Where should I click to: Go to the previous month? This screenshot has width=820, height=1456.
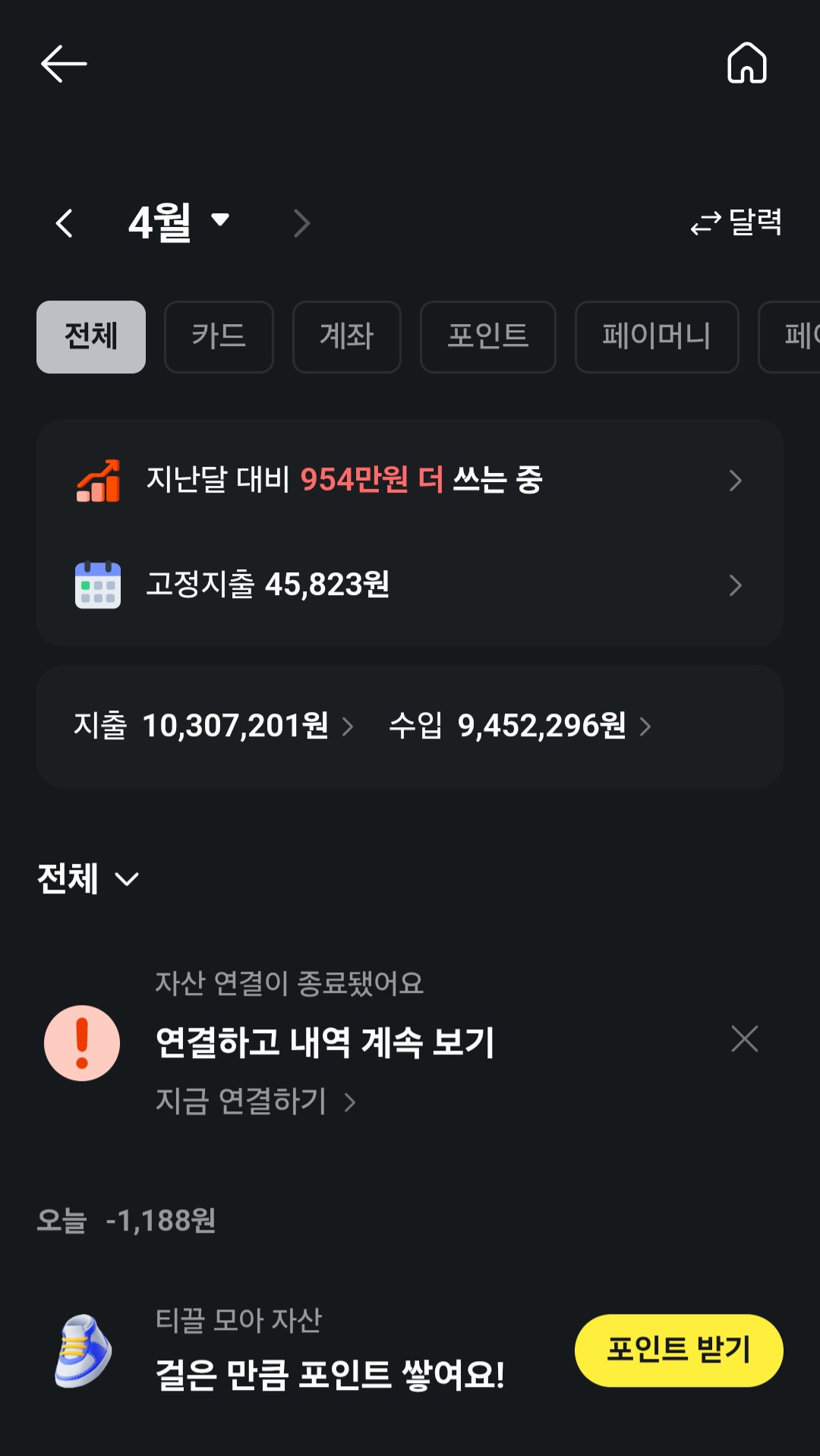tap(65, 223)
